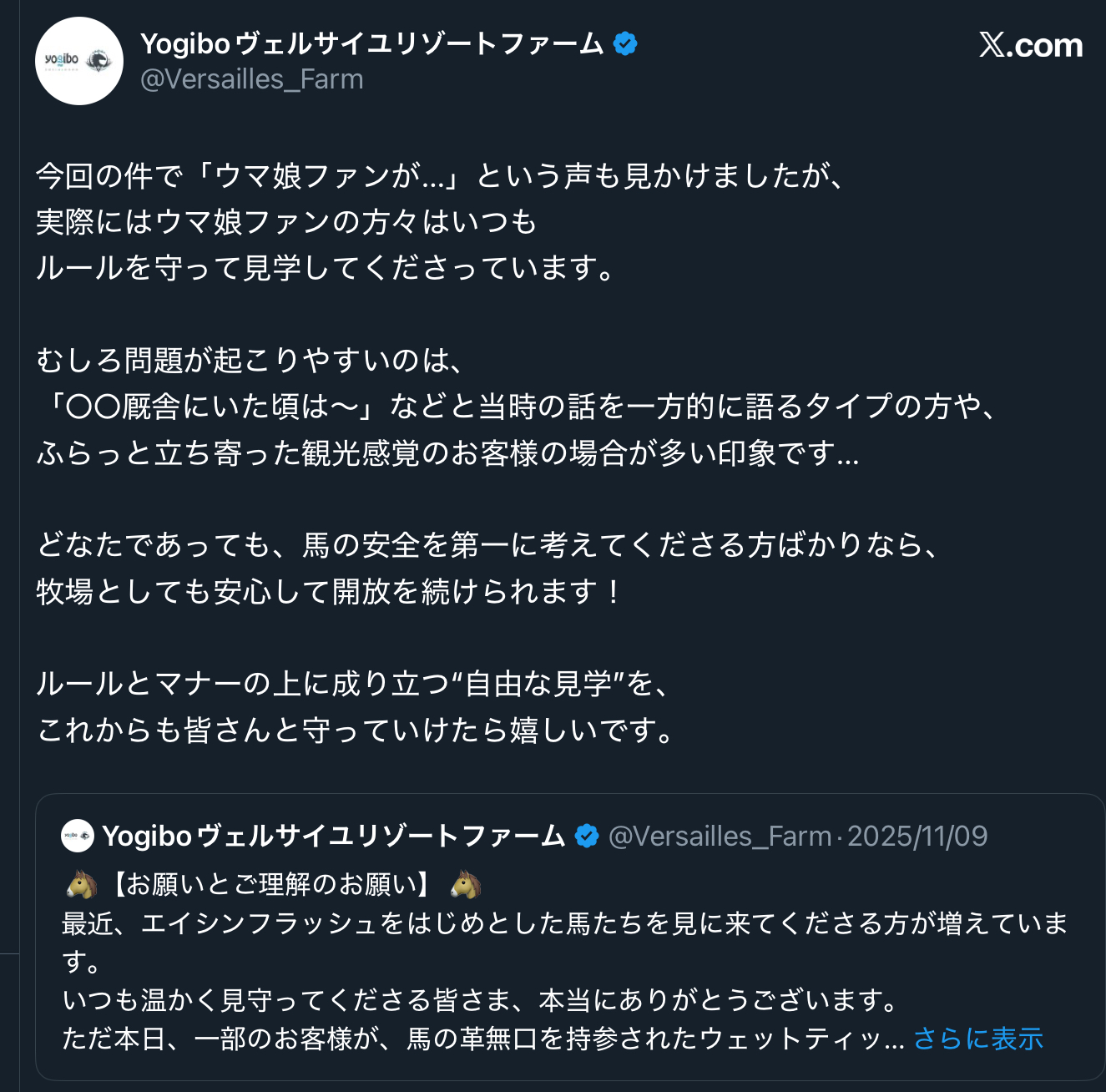Image resolution: width=1106 pixels, height=1092 pixels.
Task: Open the X.com link
Action: pos(1031,45)
